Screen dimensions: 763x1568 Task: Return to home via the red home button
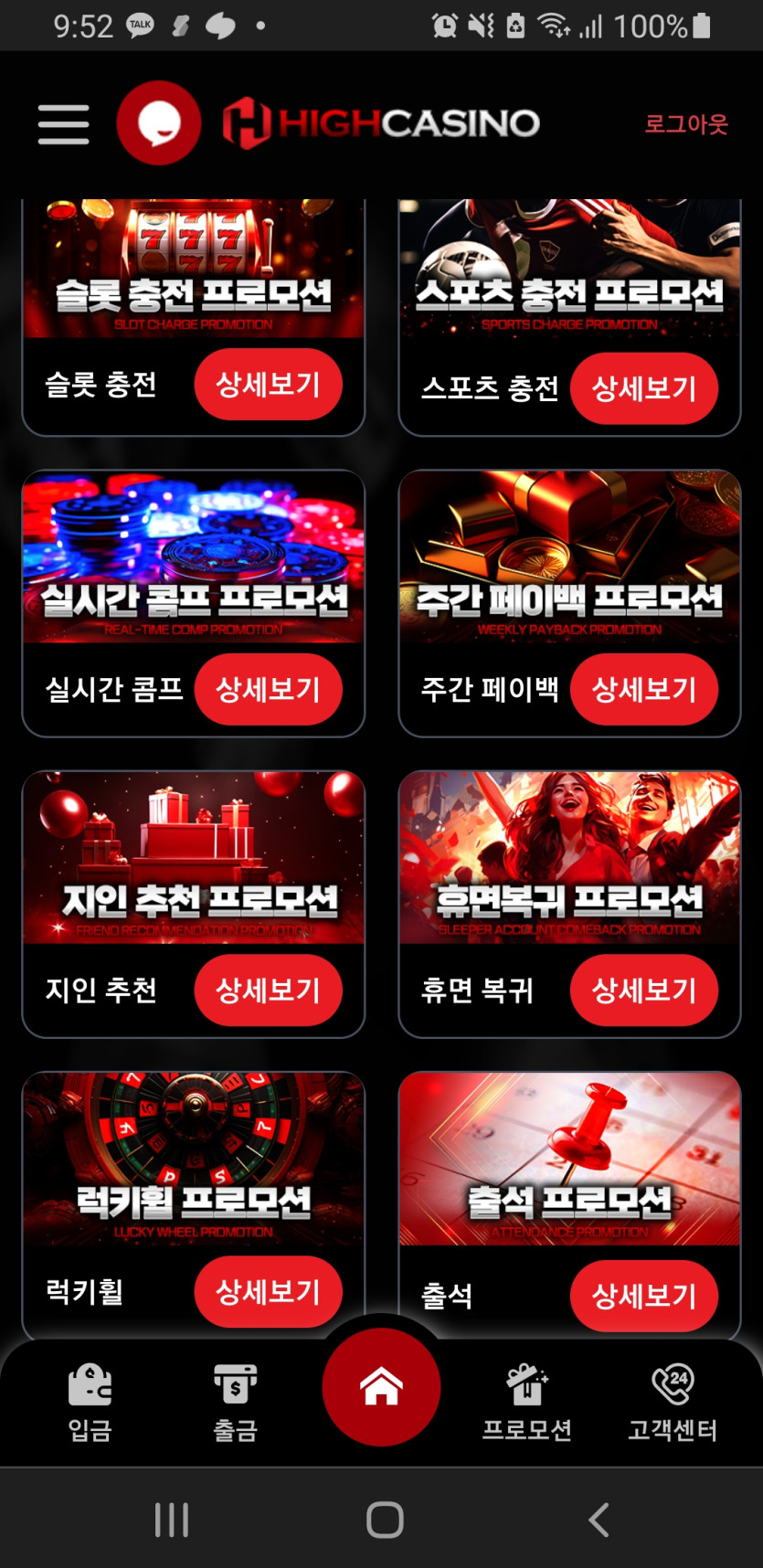(381, 1387)
